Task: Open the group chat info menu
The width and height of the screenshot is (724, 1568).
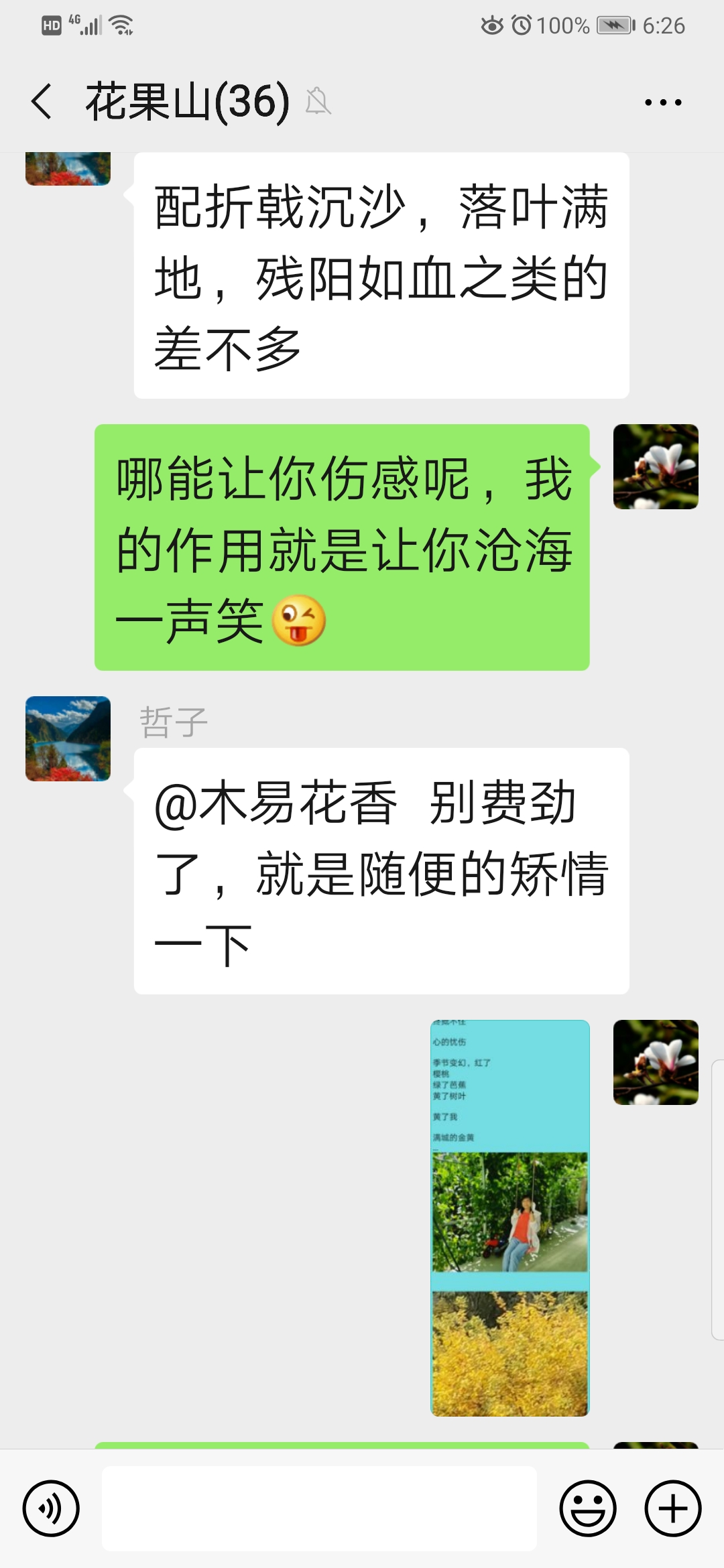Action: [x=662, y=103]
